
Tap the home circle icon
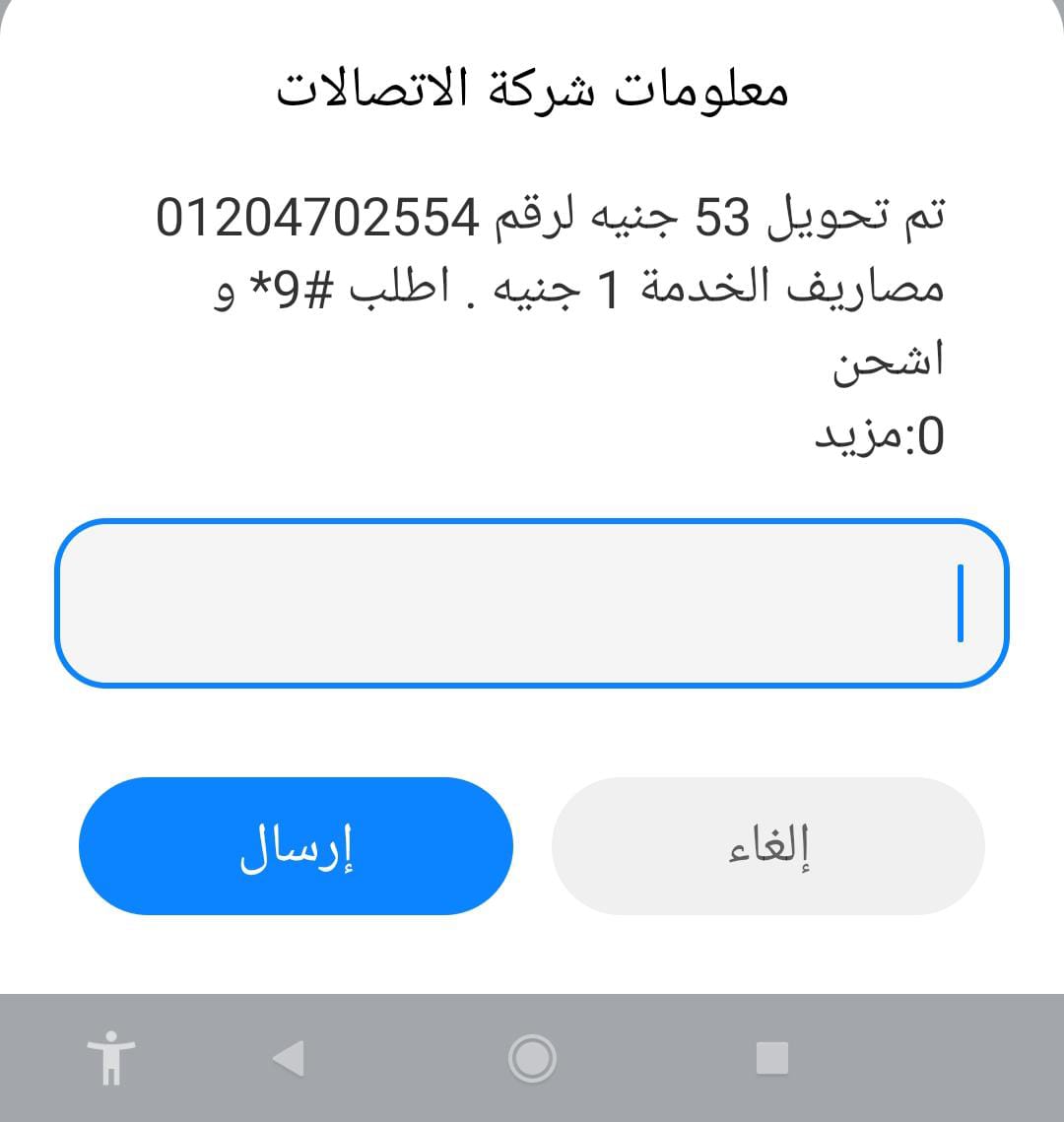click(532, 1057)
